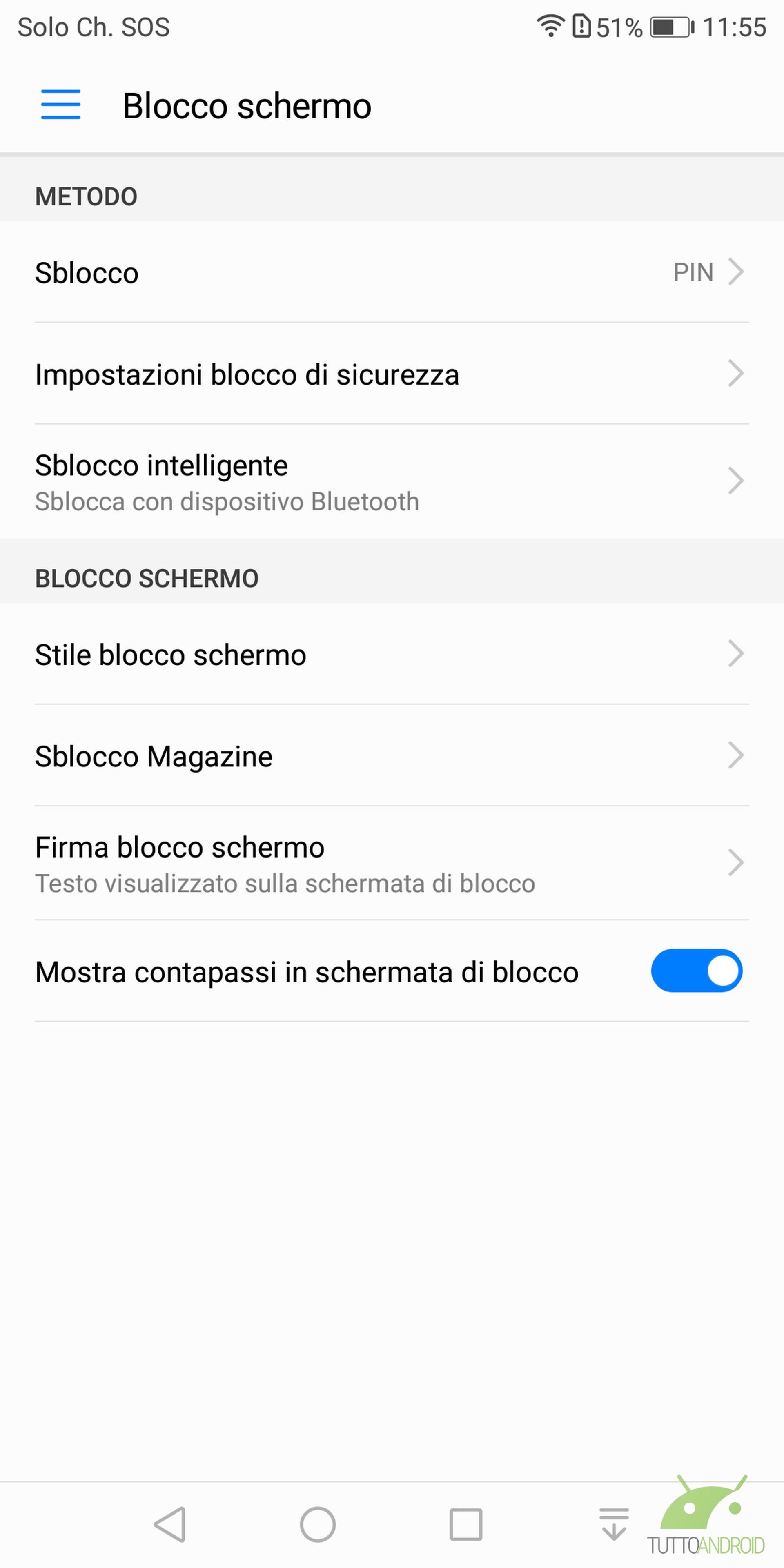
Task: Open Sblocco Magazine
Action: click(392, 756)
